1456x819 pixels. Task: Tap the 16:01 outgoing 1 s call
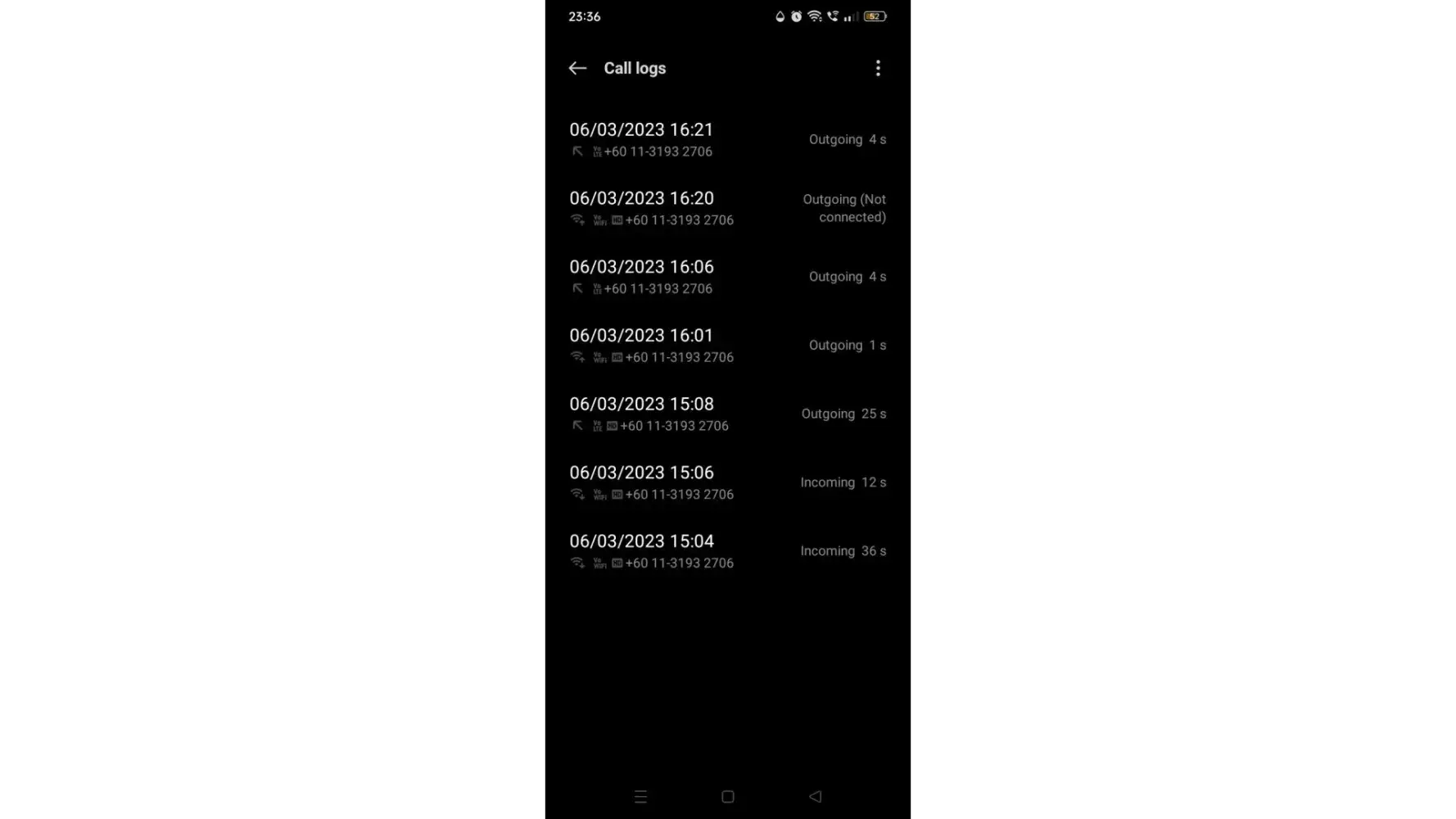[x=727, y=346]
